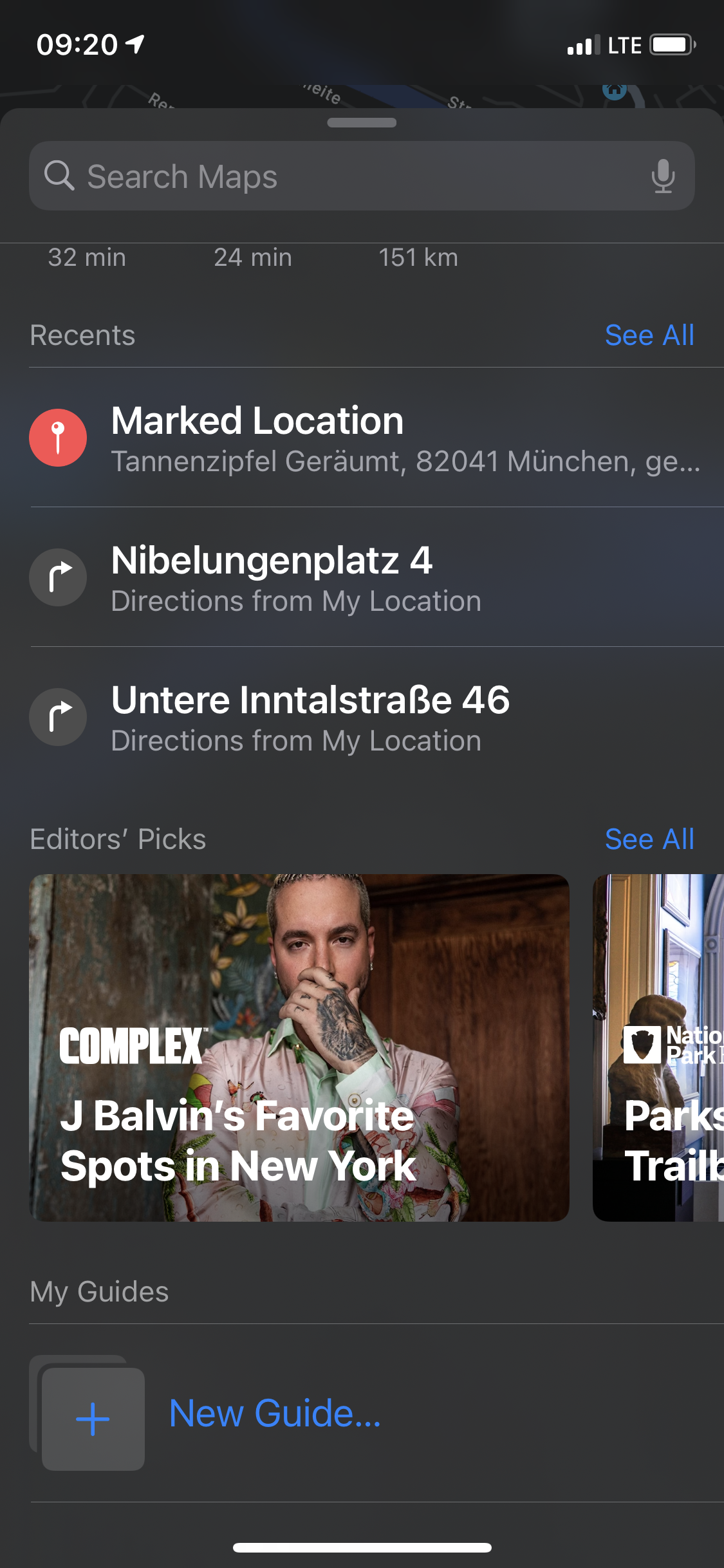The width and height of the screenshot is (724, 1568).
Task: Start voice search with the microphone icon
Action: pos(663,176)
